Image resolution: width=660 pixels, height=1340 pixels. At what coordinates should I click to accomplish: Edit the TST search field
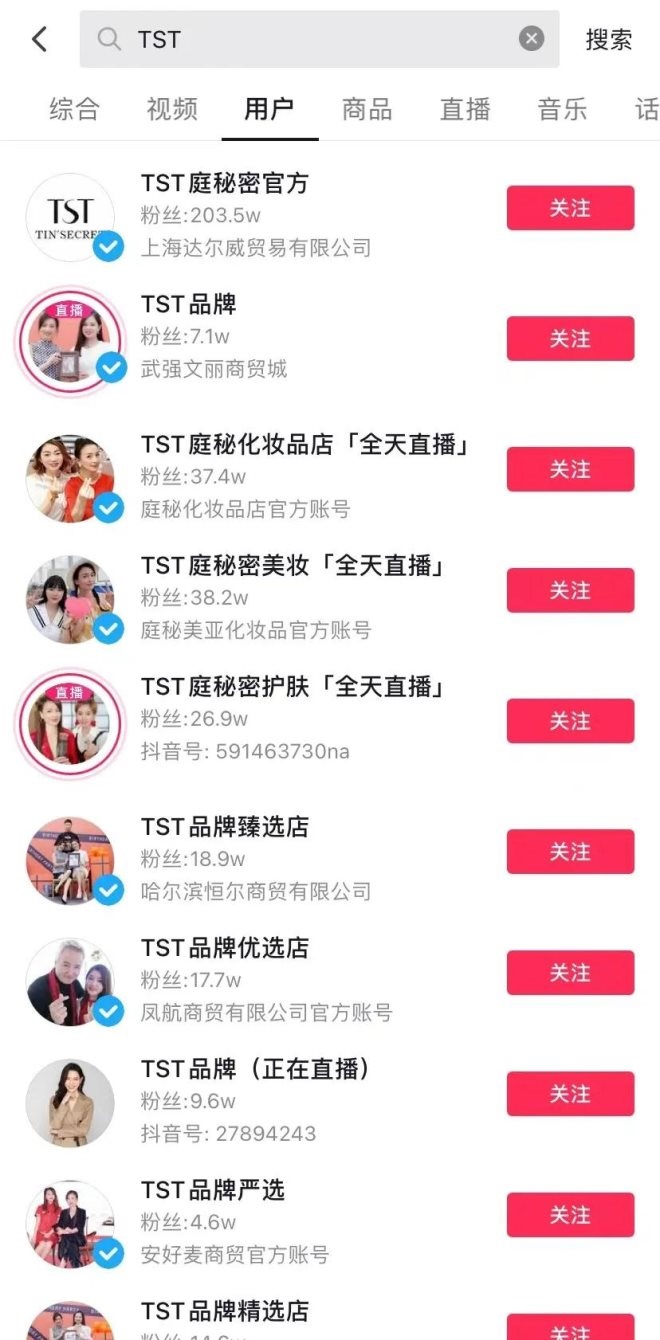[x=320, y=39]
